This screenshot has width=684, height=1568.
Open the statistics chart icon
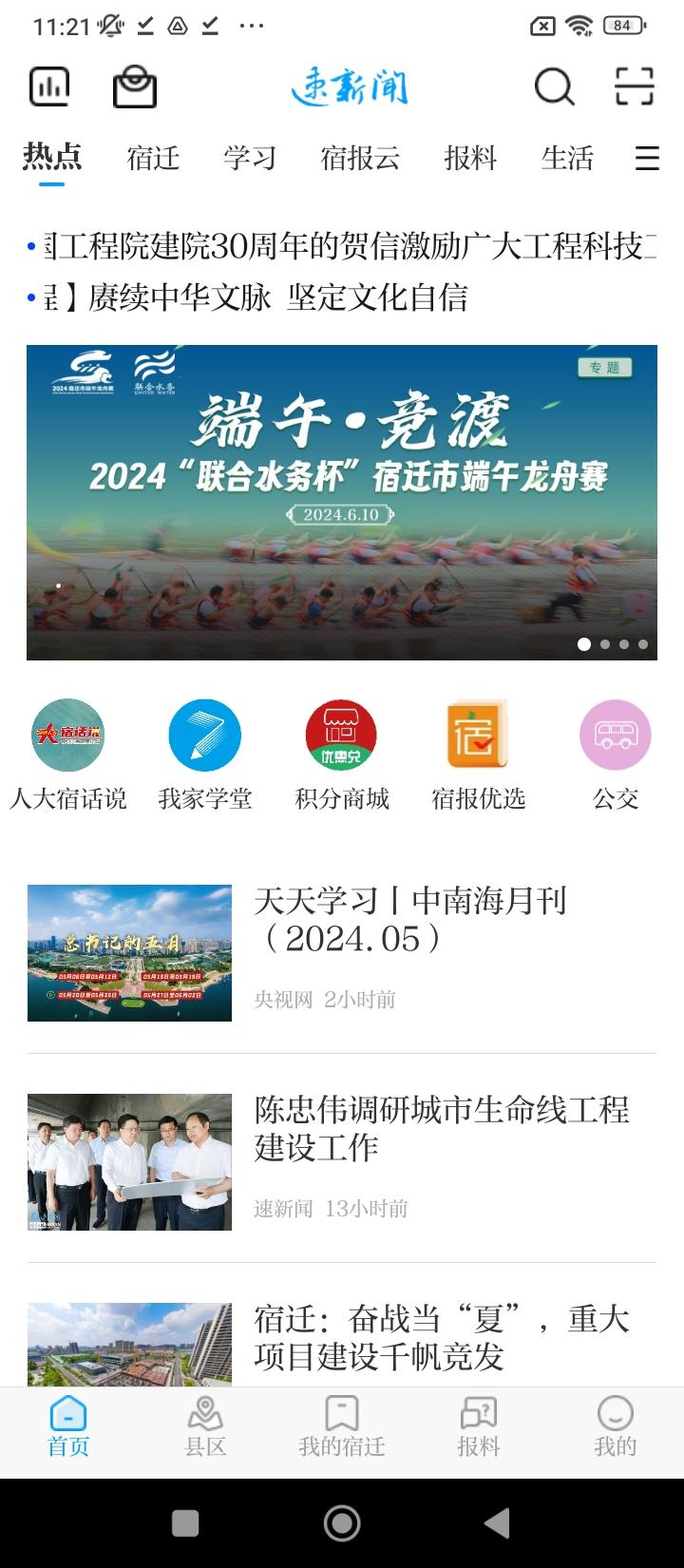point(49,87)
